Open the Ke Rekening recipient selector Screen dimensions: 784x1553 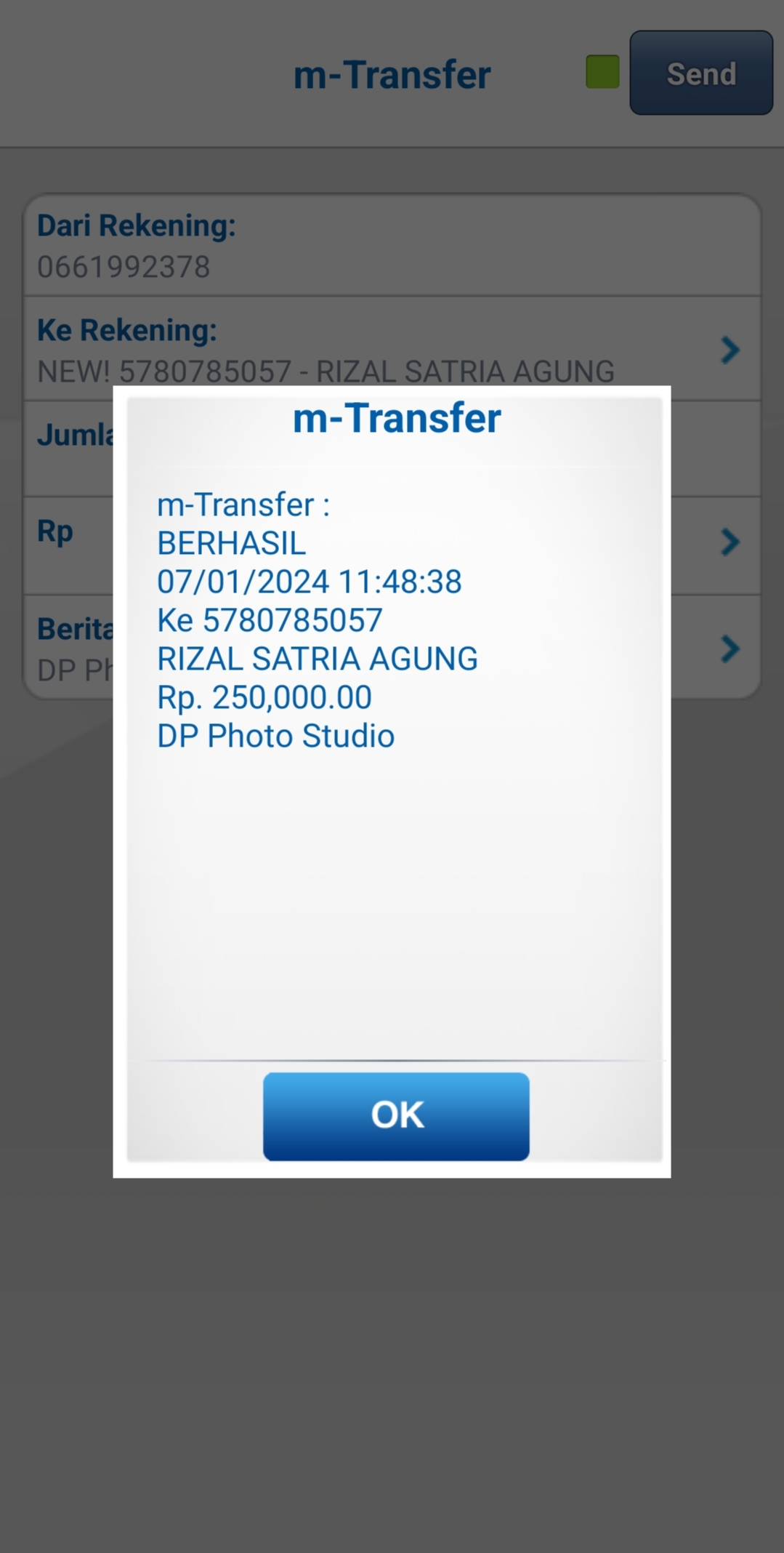pyautogui.click(x=729, y=350)
